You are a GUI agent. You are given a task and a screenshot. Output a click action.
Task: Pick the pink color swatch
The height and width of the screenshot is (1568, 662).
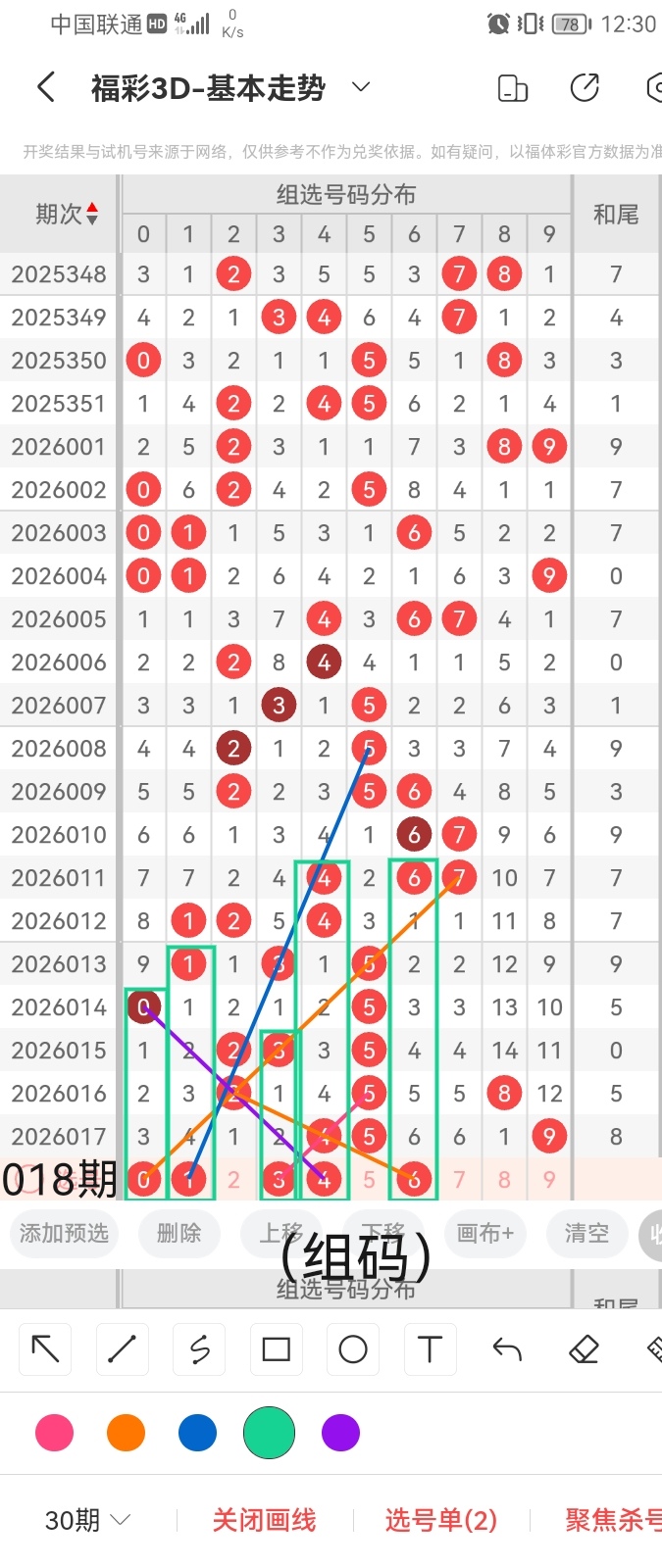(54, 1433)
